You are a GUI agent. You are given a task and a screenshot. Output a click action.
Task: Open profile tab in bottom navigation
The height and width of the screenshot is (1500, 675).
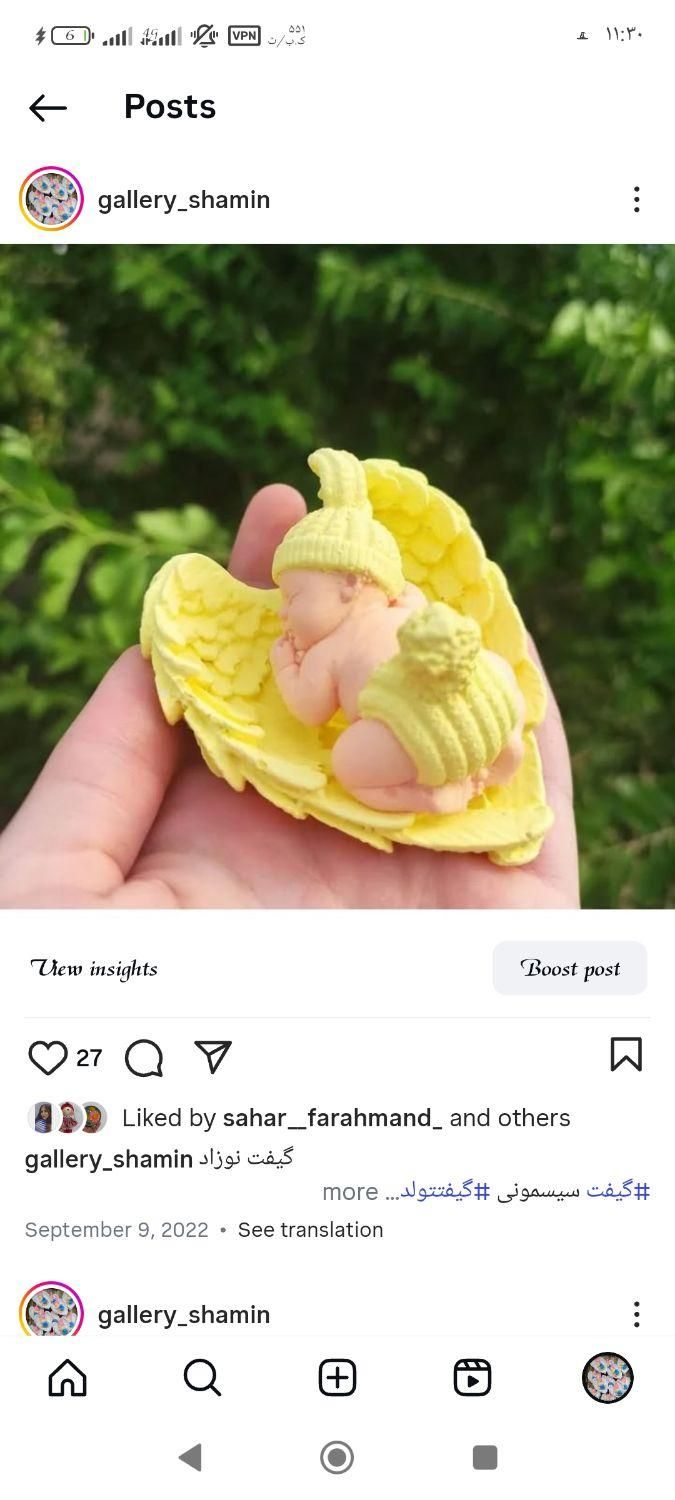(607, 1378)
